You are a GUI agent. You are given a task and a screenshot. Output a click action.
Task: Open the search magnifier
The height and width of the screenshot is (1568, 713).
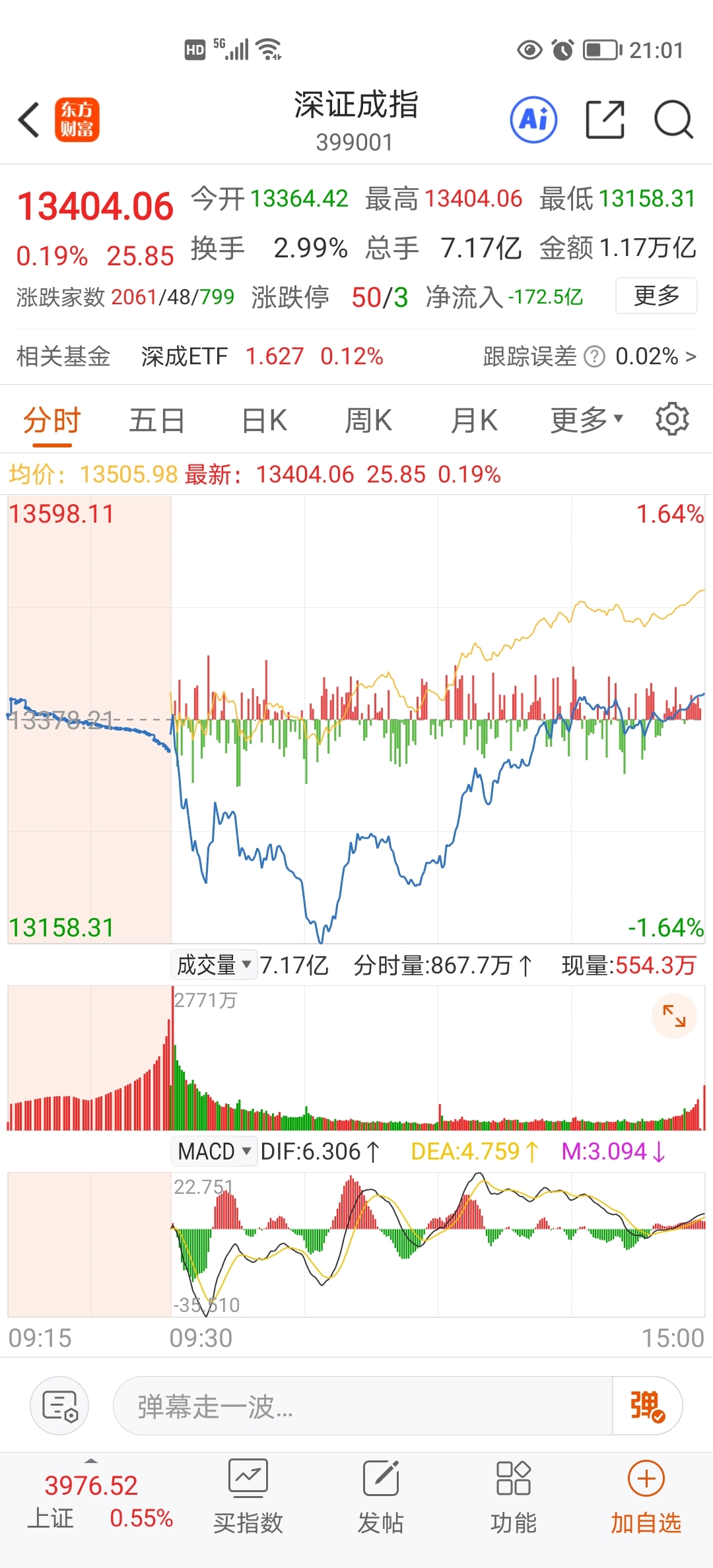coord(673,119)
